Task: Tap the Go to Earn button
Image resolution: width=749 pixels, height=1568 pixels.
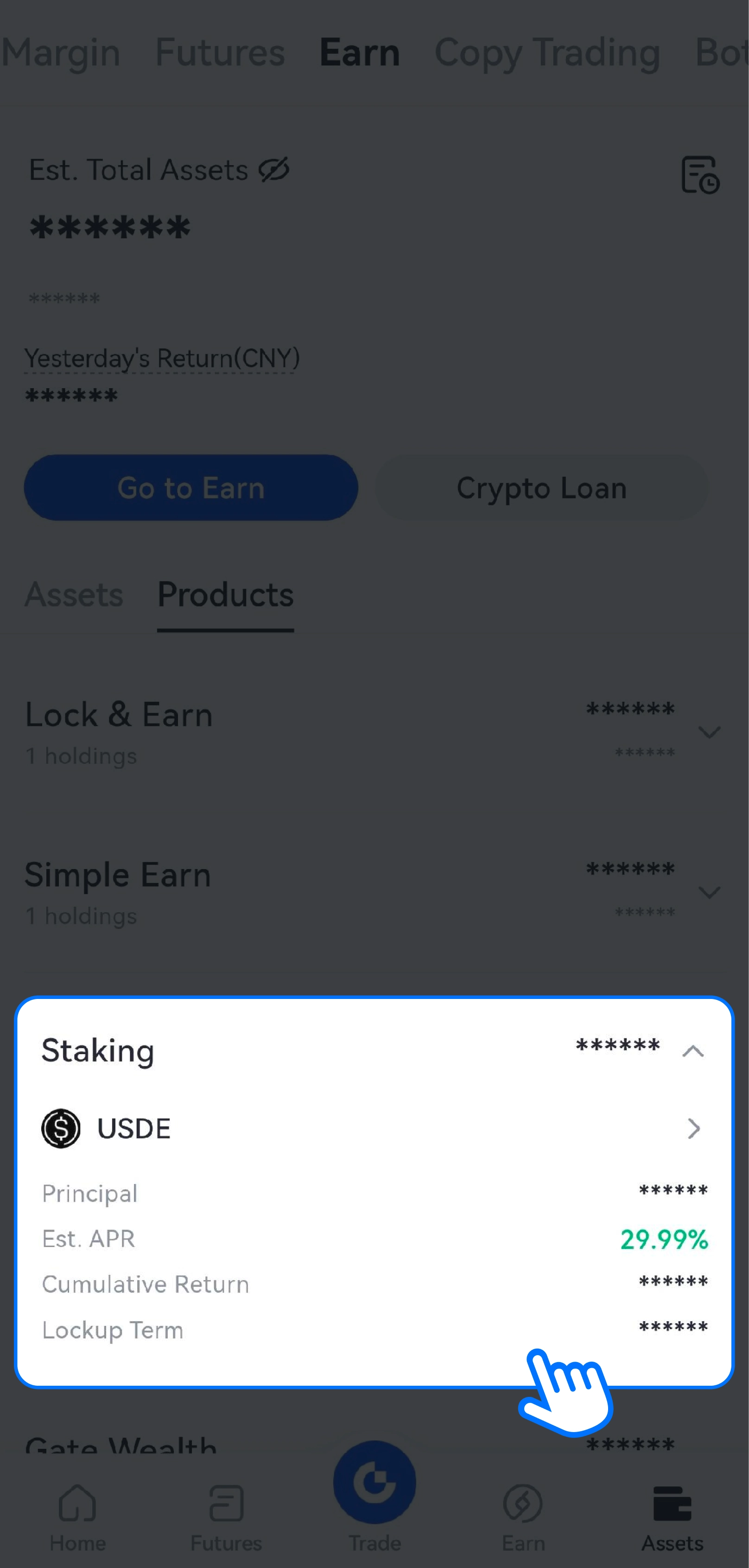Action: point(190,487)
